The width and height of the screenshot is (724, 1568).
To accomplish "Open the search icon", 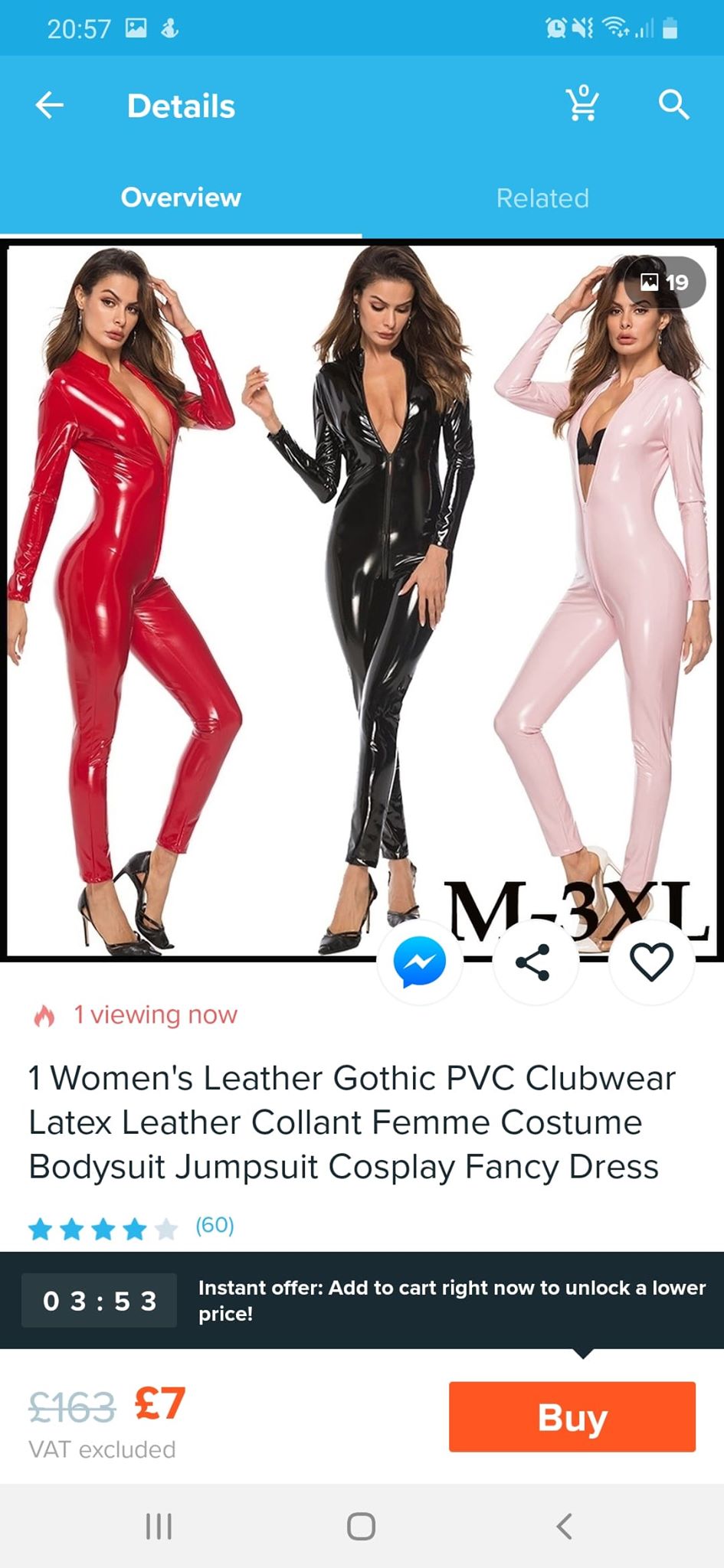I will click(673, 104).
